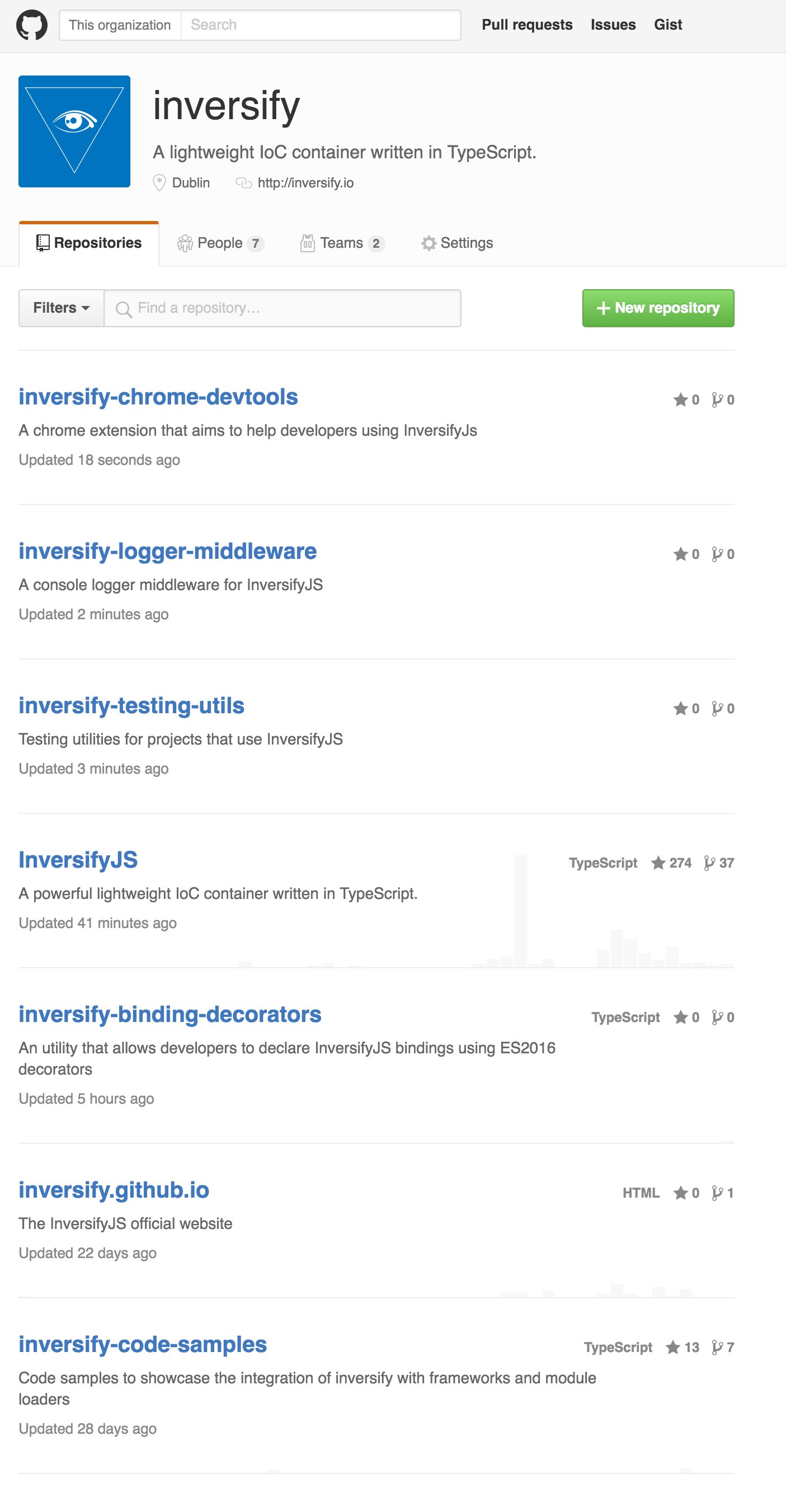
Task: Open the inversify-logger-middleware repository
Action: click(x=167, y=552)
